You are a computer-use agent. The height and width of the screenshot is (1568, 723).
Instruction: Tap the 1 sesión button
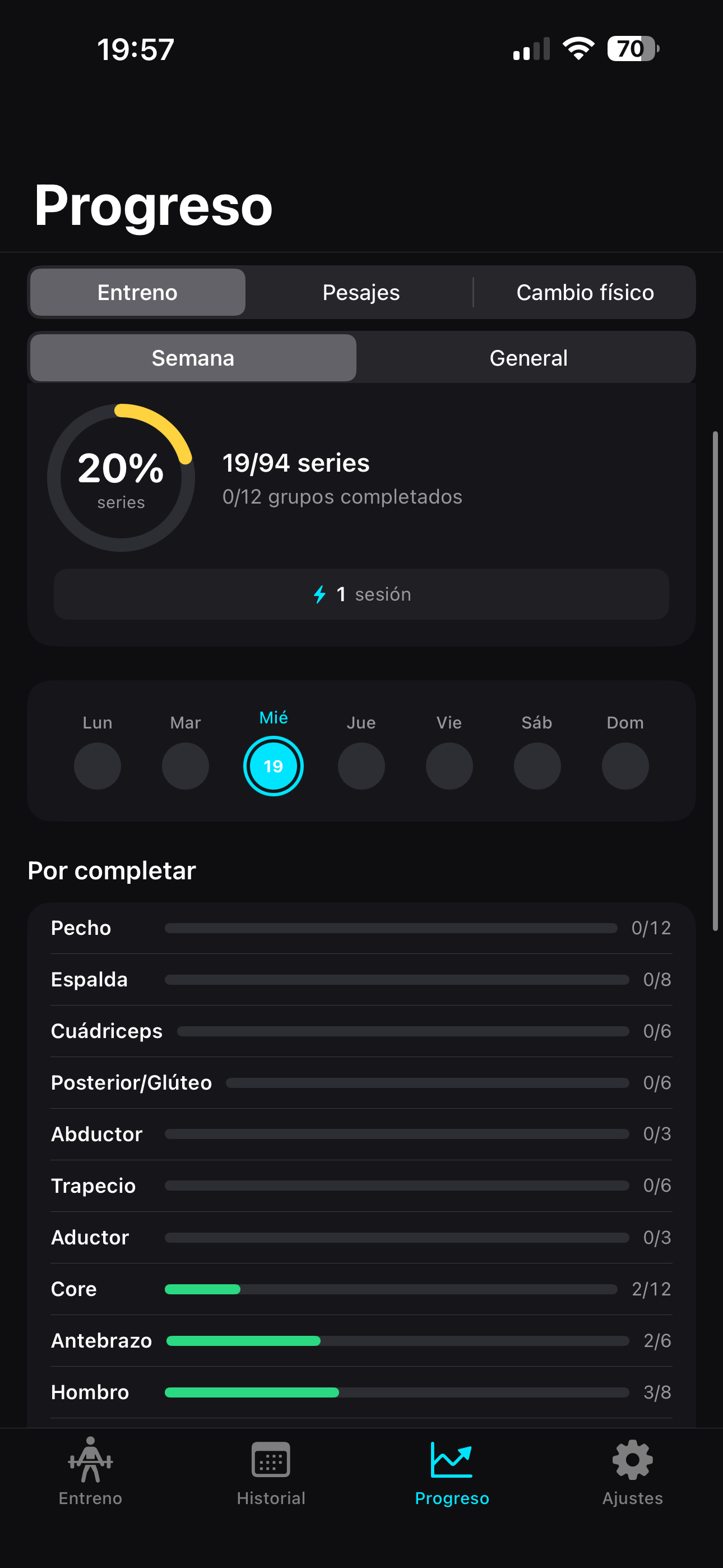point(361,594)
